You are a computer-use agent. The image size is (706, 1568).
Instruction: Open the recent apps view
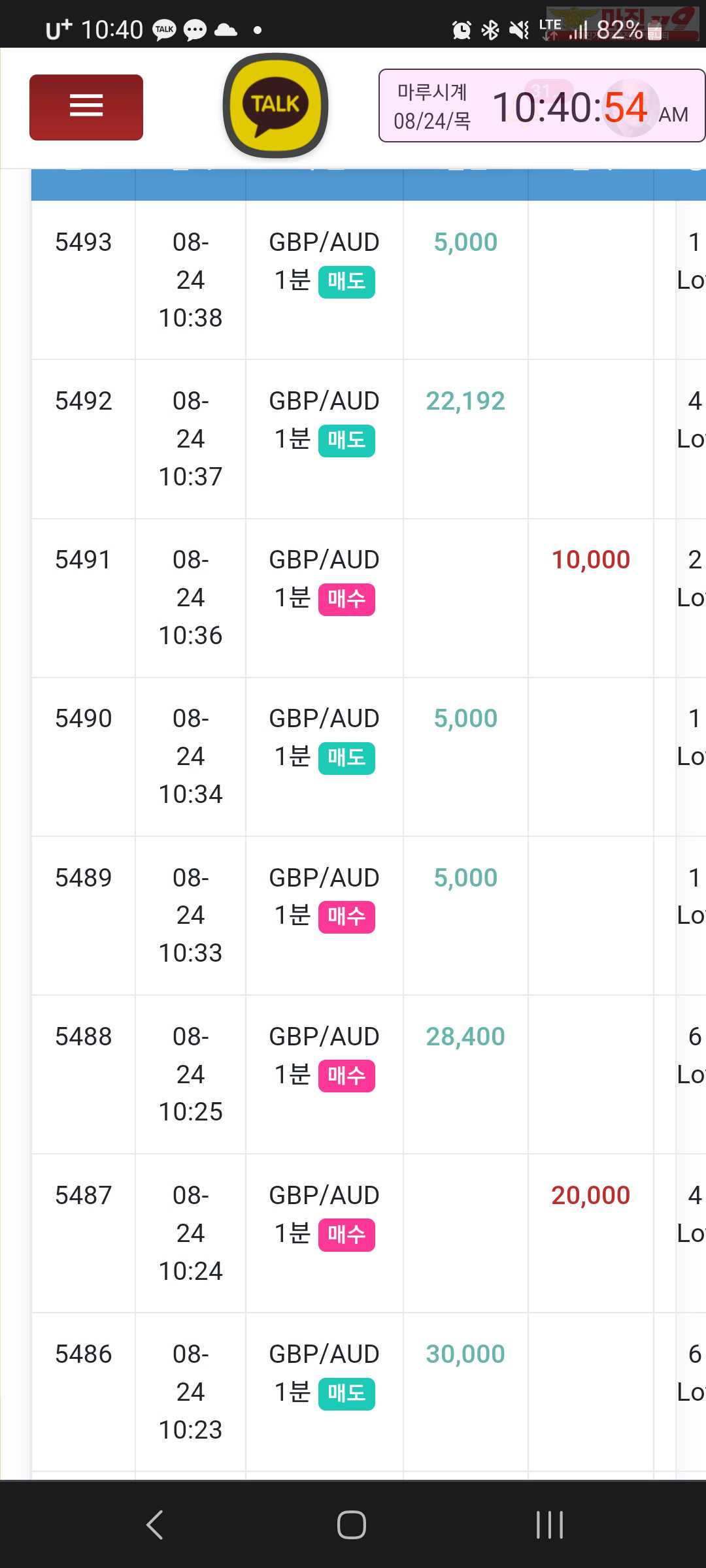(x=550, y=1525)
